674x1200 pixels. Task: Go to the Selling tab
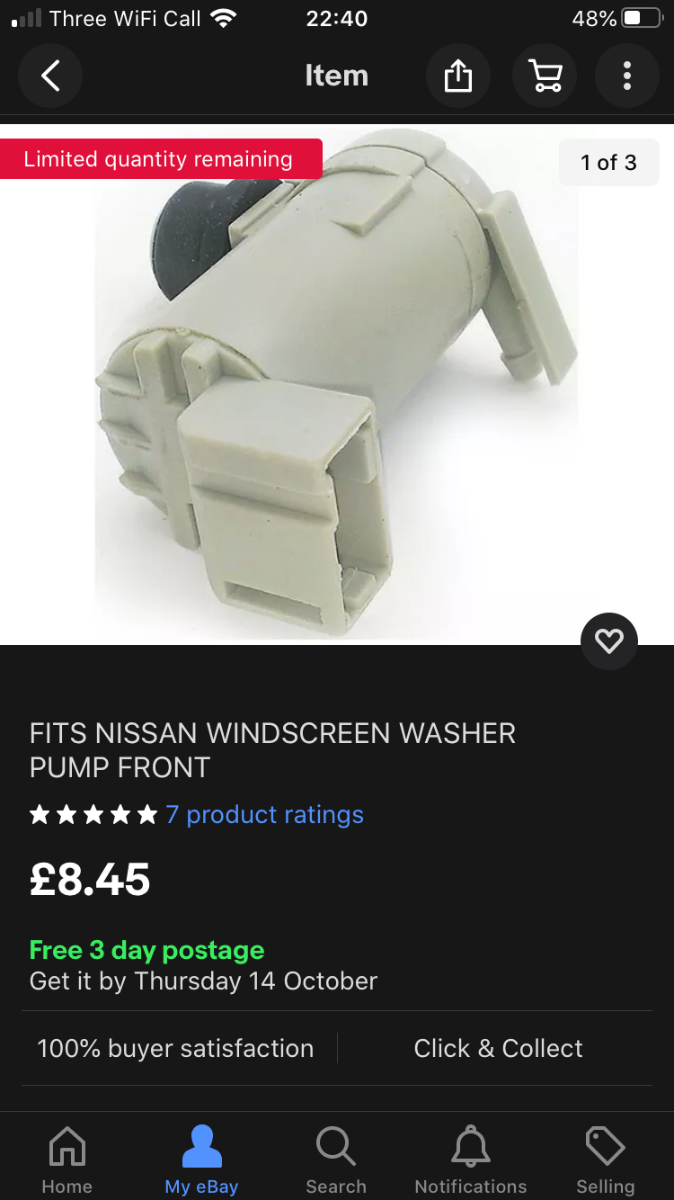pyautogui.click(x=605, y=1160)
